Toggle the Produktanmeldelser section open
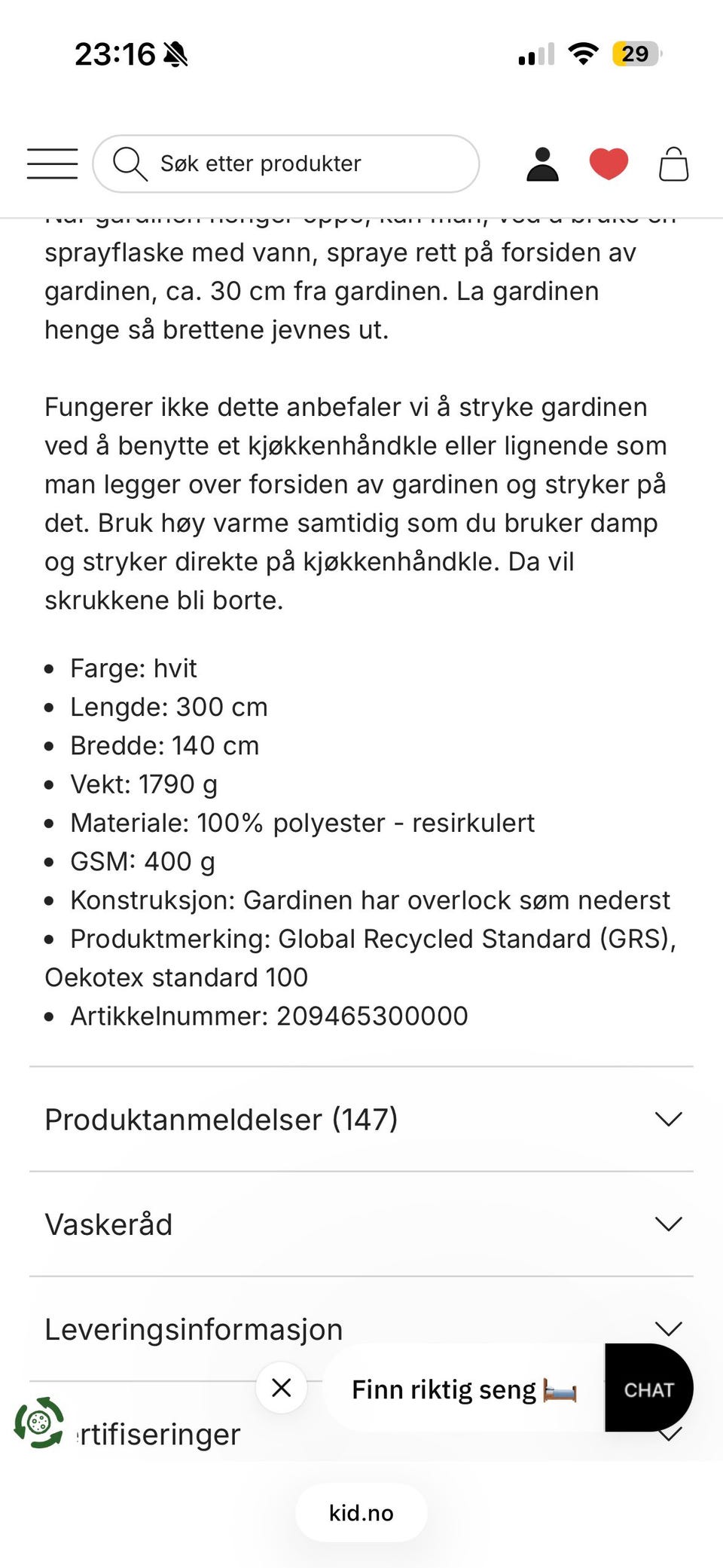The height and width of the screenshot is (1568, 723). (667, 1120)
